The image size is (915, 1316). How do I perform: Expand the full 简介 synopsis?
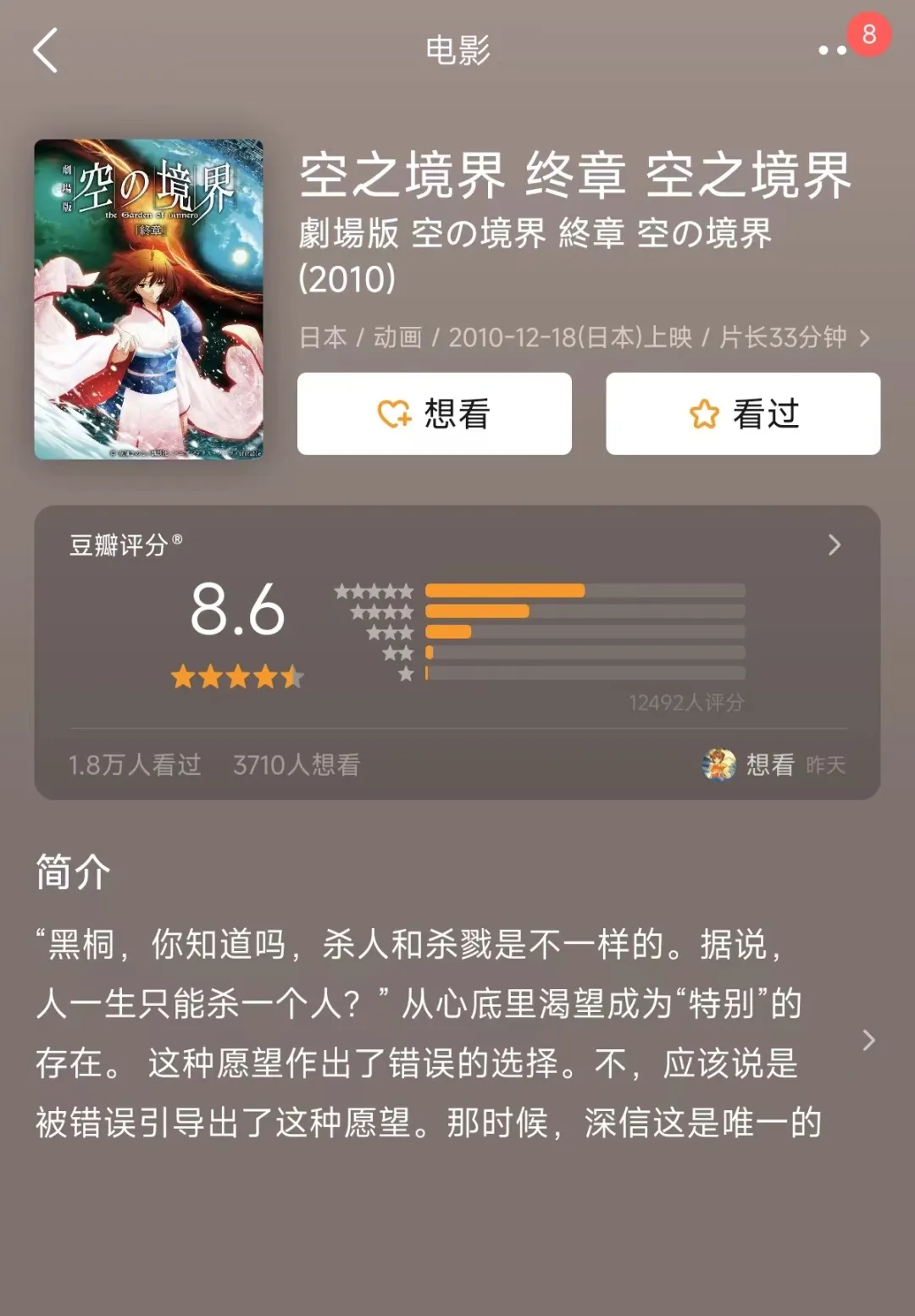click(x=868, y=1041)
